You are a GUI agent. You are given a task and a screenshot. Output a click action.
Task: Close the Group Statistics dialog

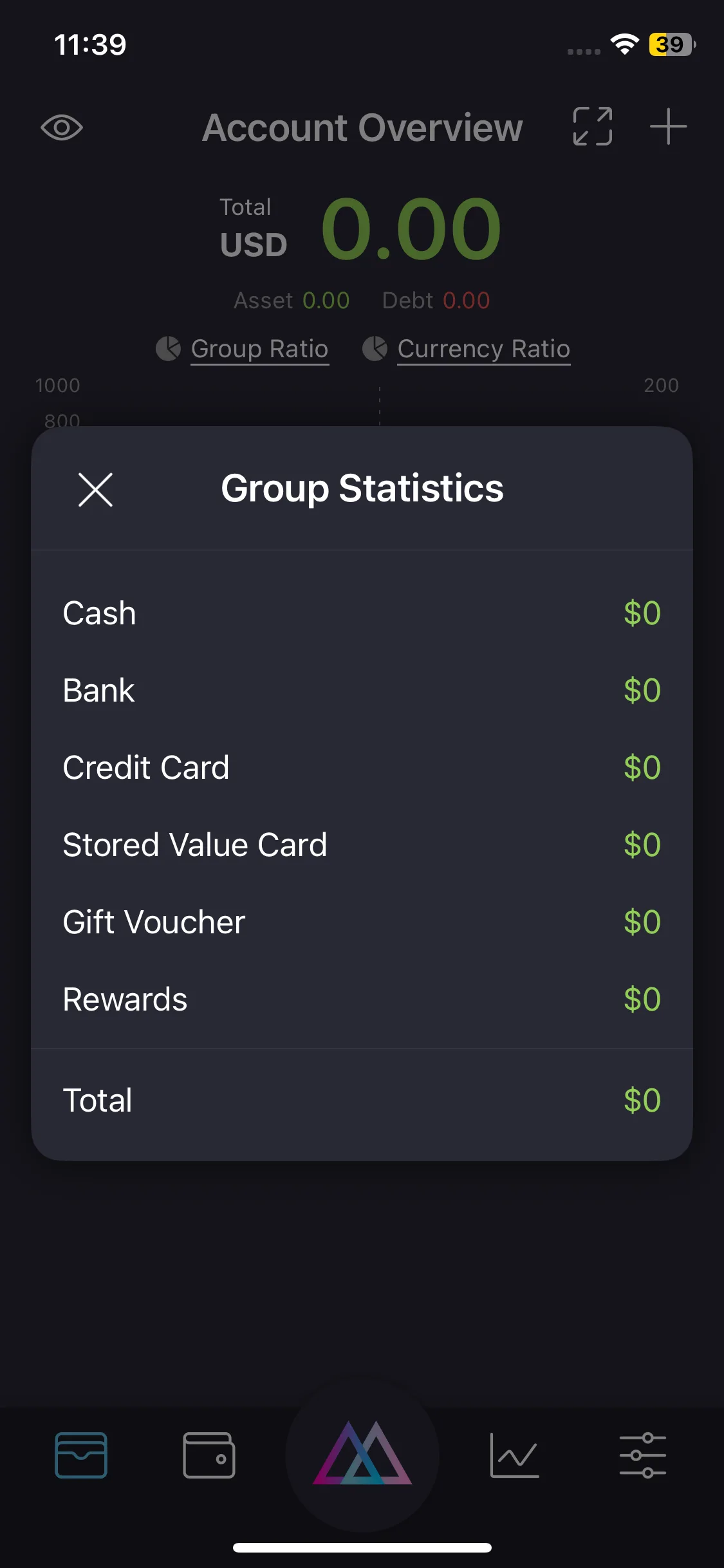(x=95, y=489)
